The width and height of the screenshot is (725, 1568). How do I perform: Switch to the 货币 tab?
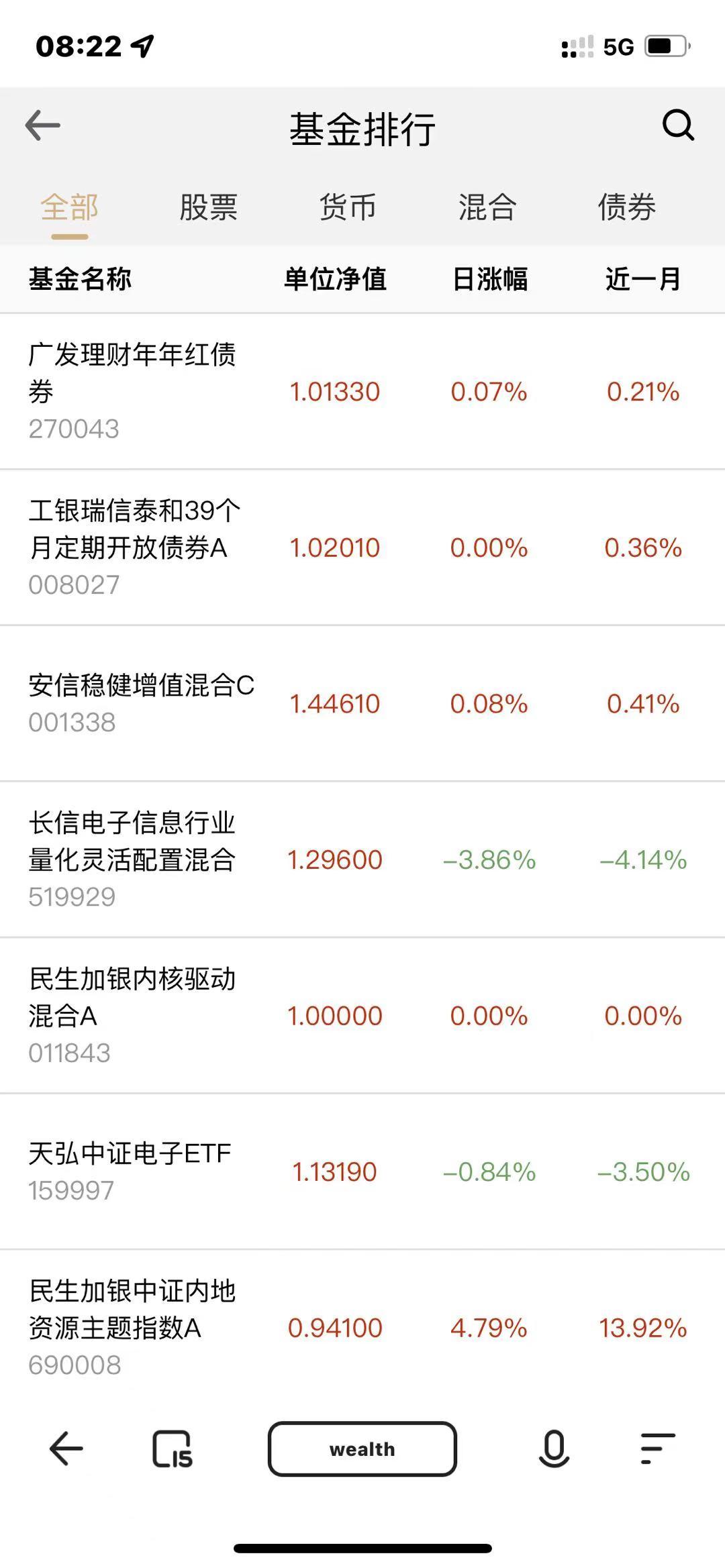tap(348, 207)
